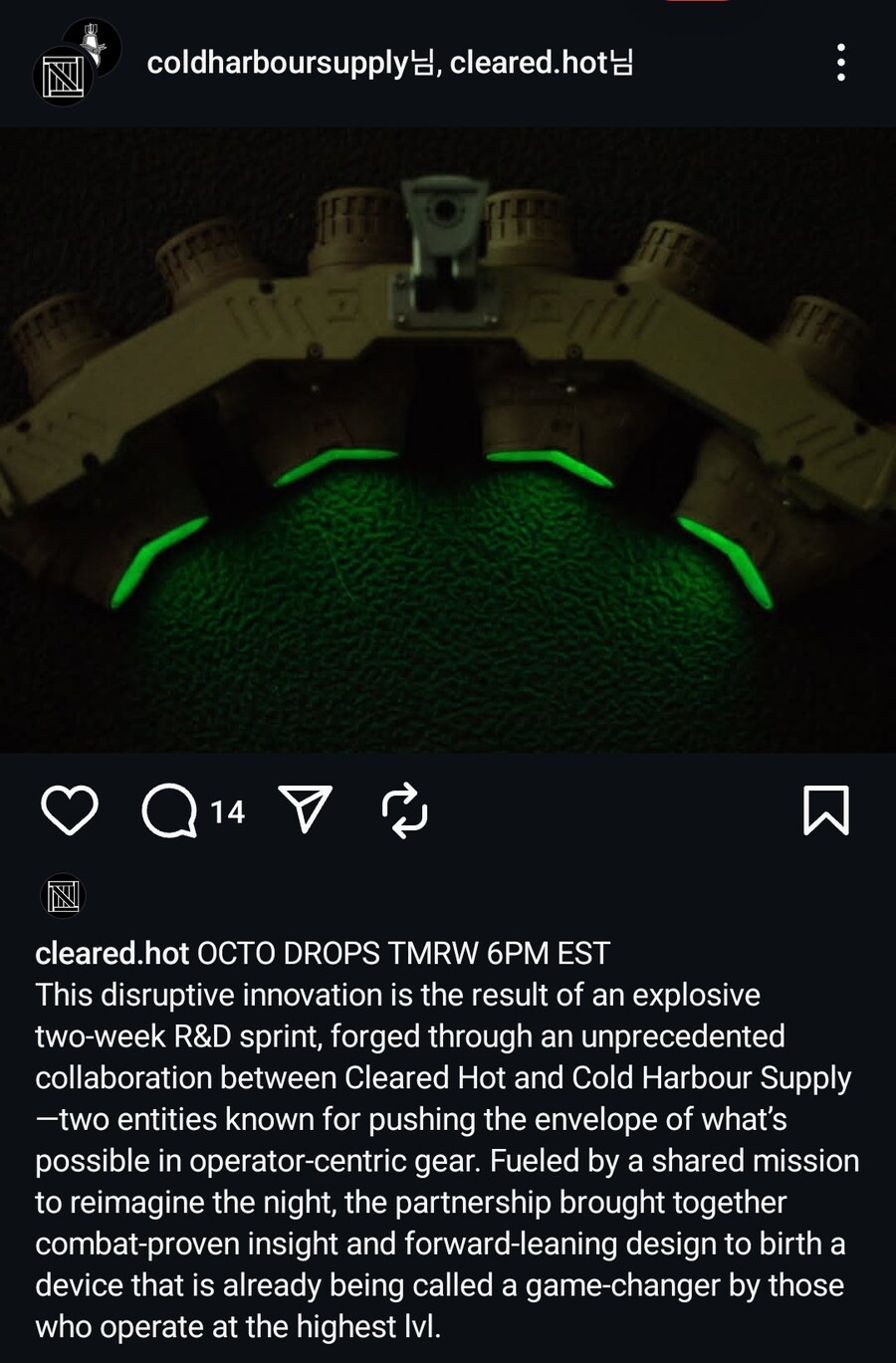Share the post via the paper plane icon
Viewport: 896px width, 1363px height.
305,808
